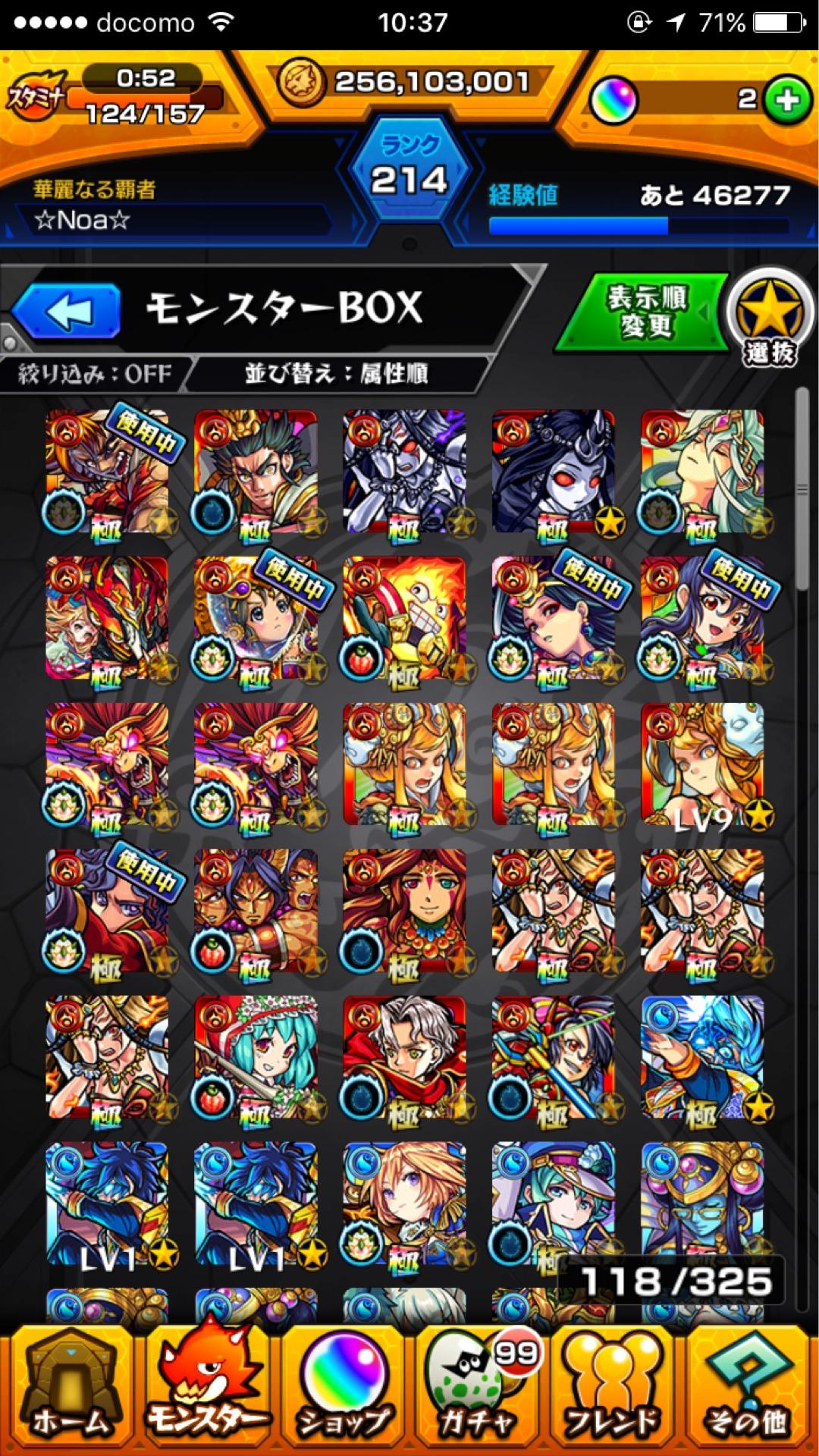Select the red-haired woman with green gem necklace
The height and width of the screenshot is (1456, 819).
coord(405,912)
